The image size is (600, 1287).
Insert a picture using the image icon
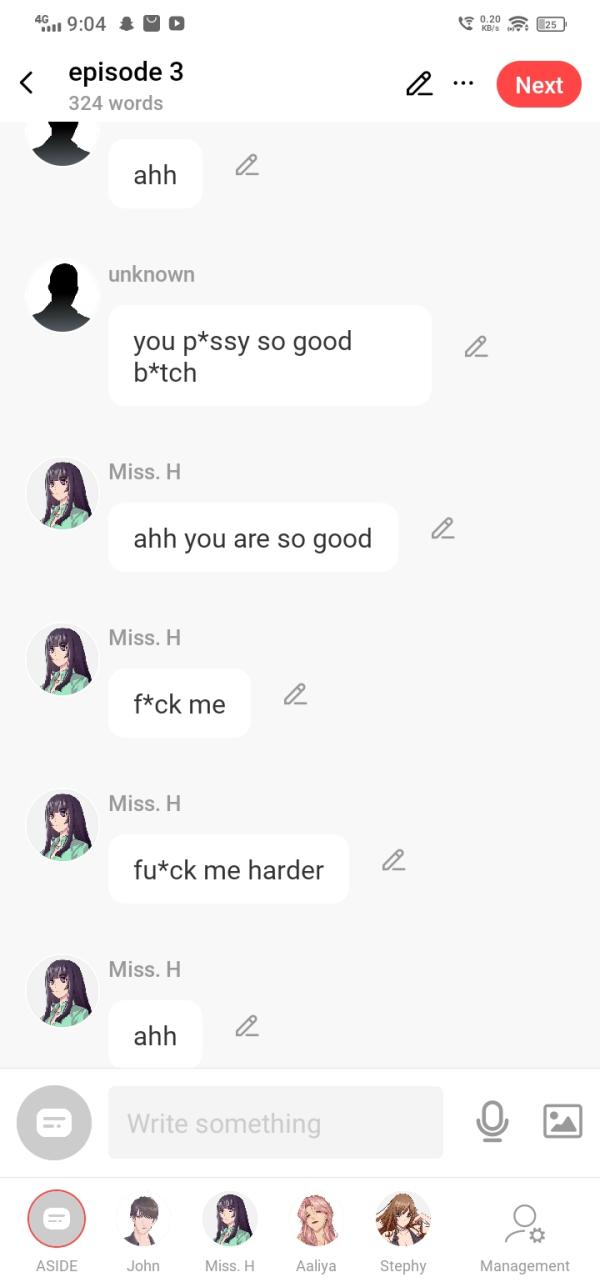(x=562, y=1122)
